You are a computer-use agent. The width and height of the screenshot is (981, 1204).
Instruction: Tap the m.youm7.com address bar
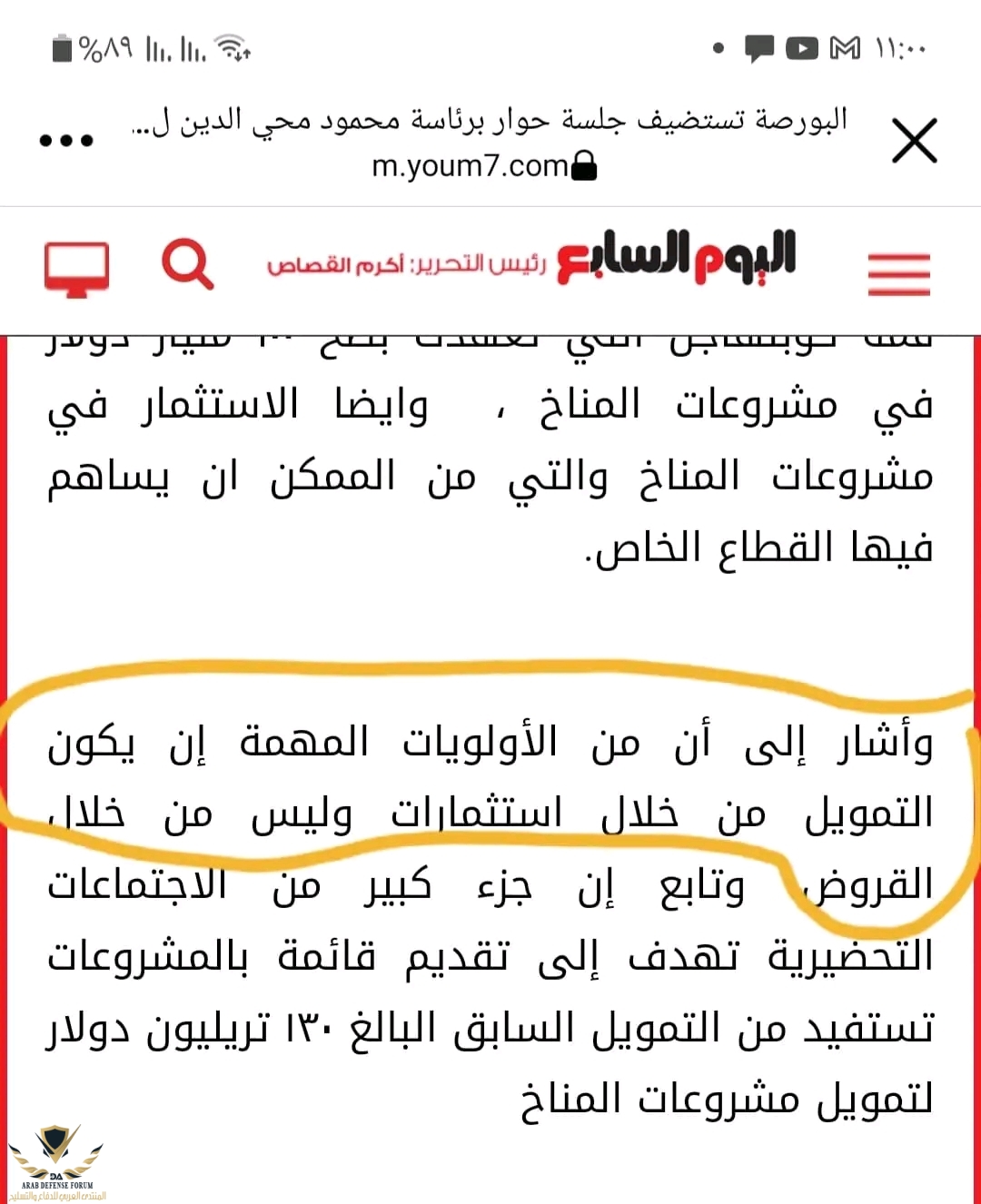click(x=484, y=166)
